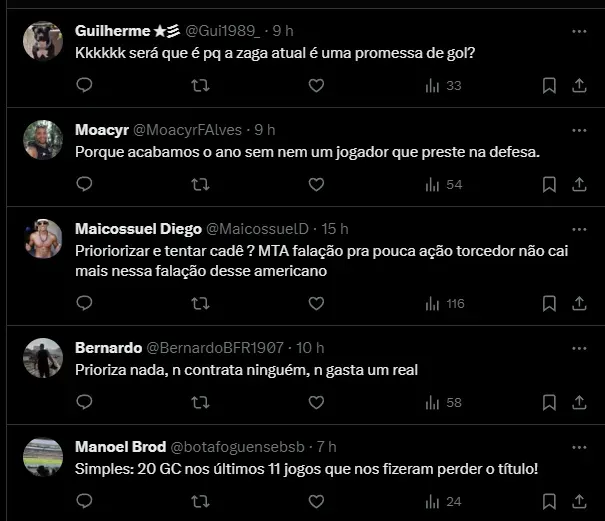
Task: Open @BernardoBFR1907 profile link
Action: click(216, 348)
